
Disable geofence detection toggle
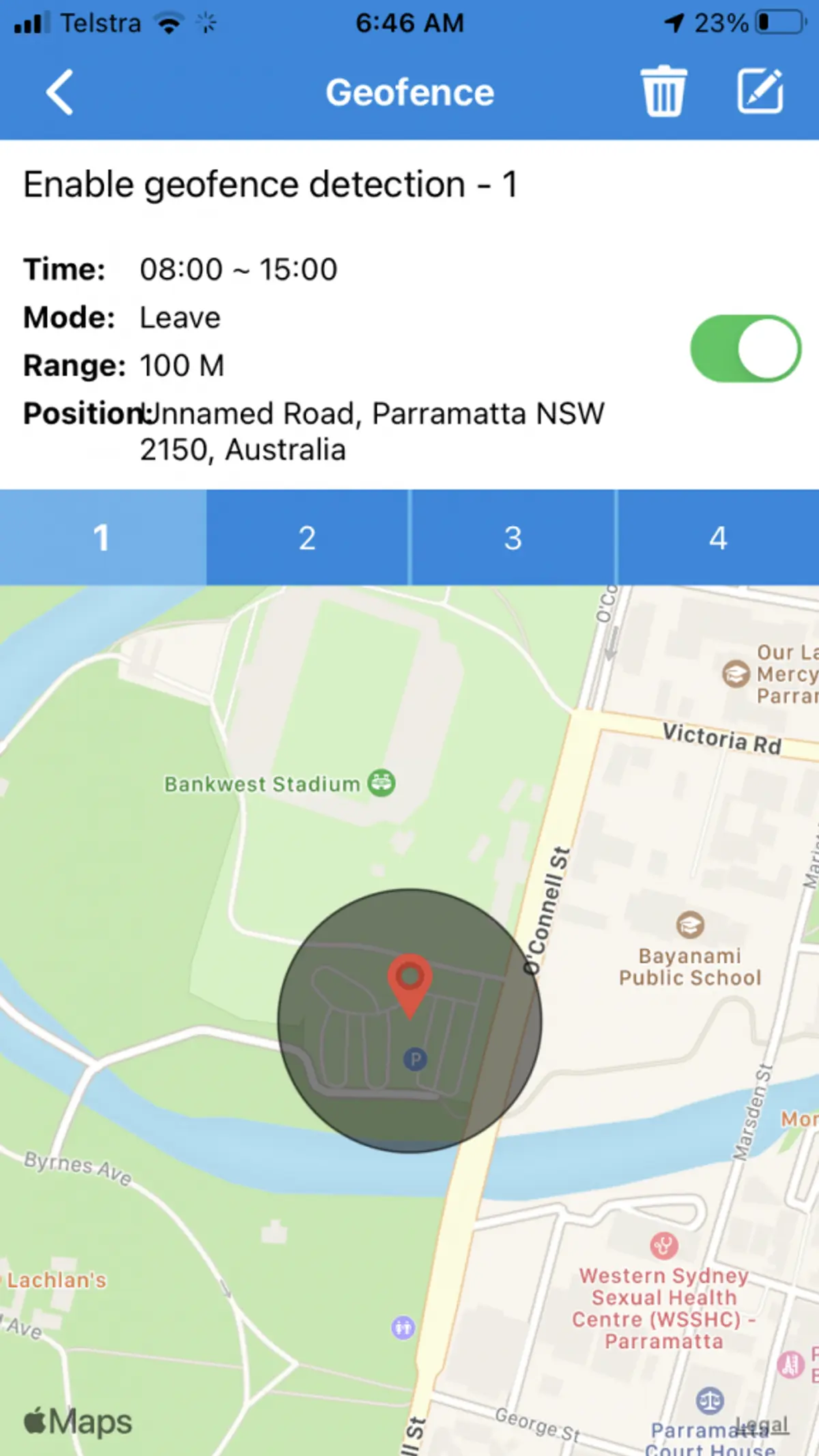[x=745, y=348]
